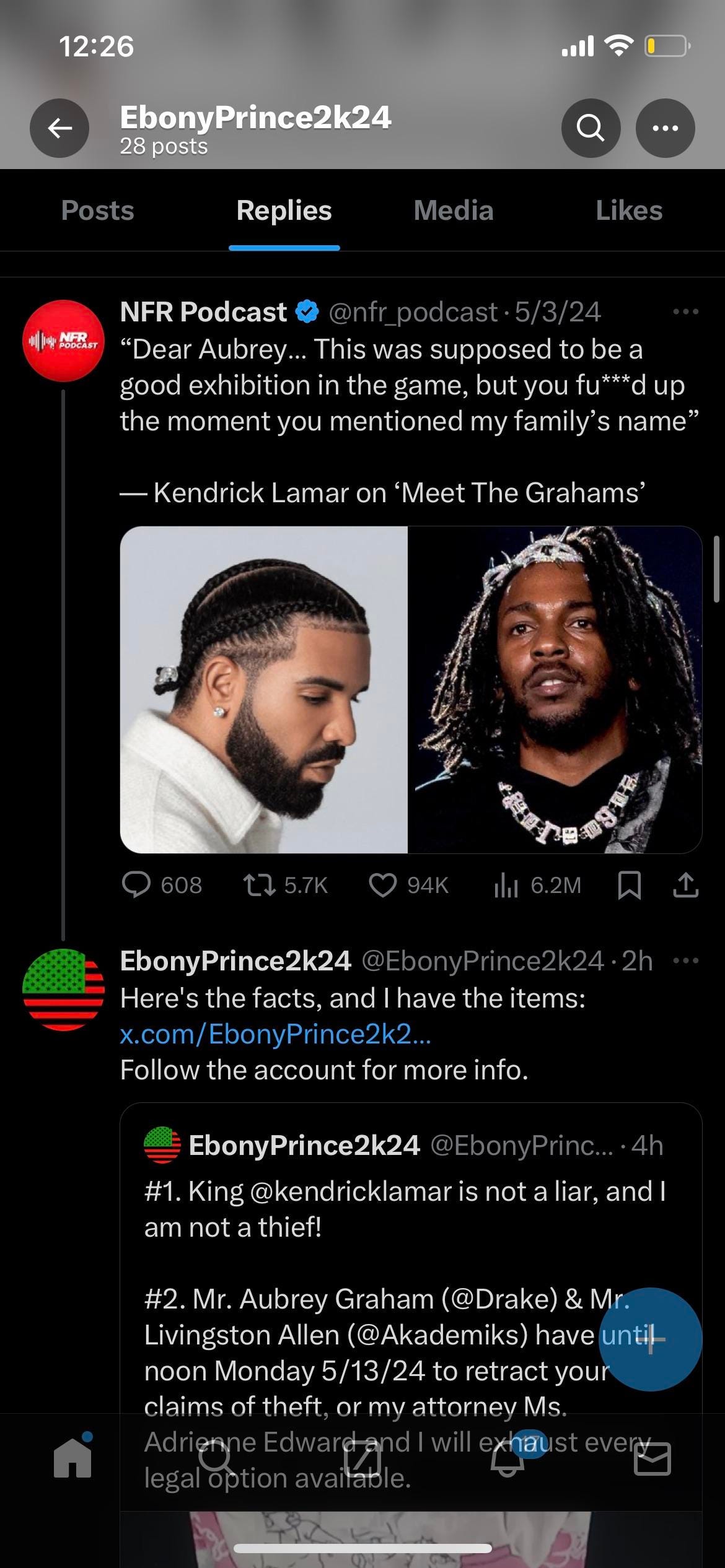Screen dimensions: 725x1568
Task: Switch to the Likes tab
Action: [628, 211]
